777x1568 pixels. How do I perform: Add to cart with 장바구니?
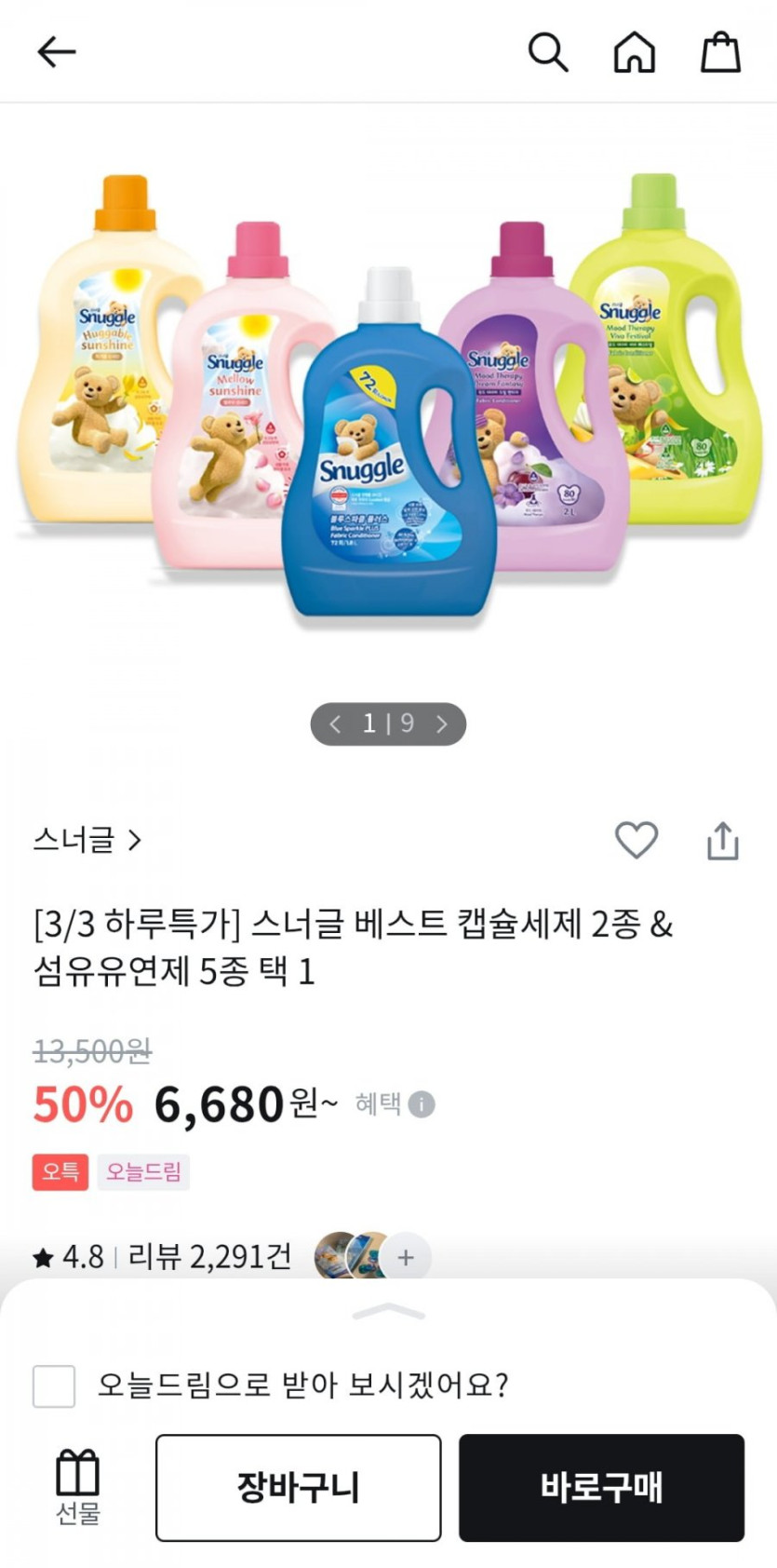point(298,1487)
